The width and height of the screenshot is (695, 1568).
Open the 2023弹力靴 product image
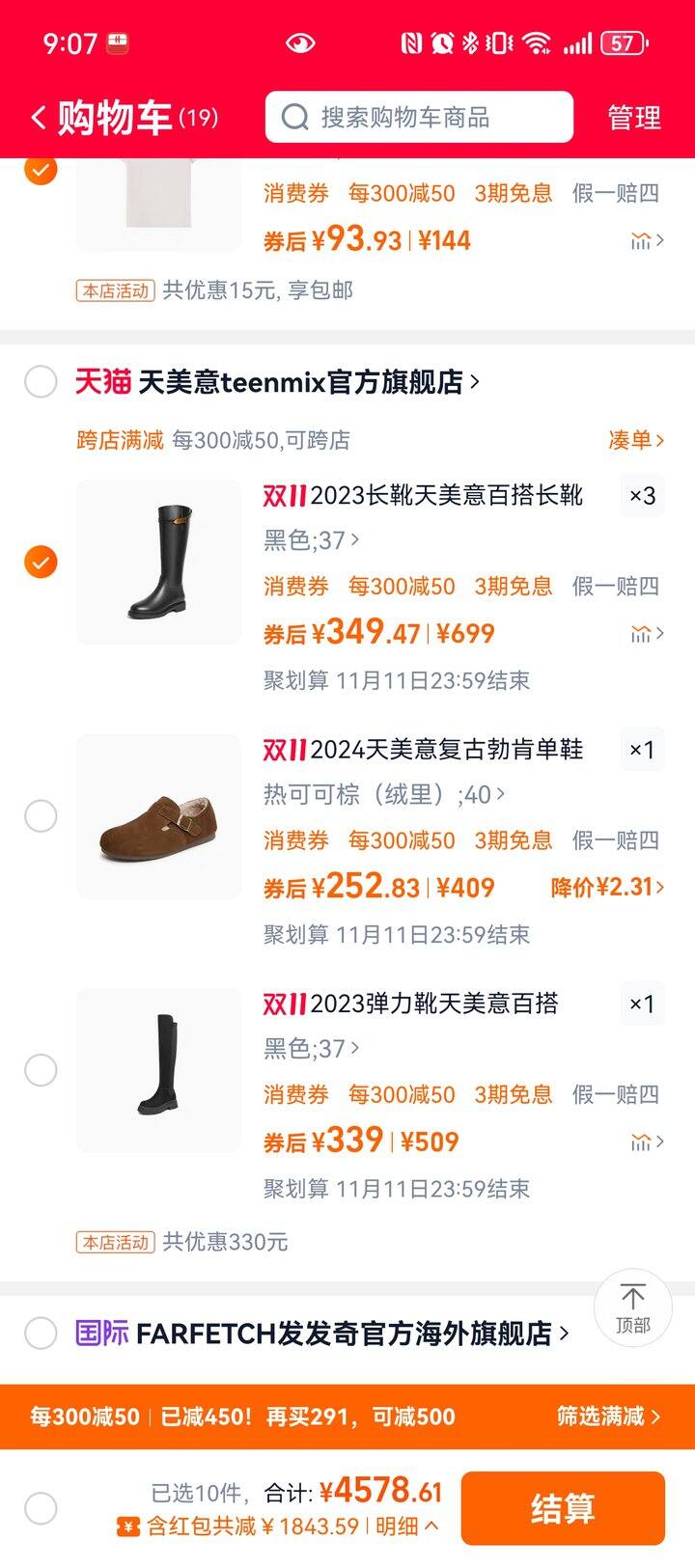(x=158, y=1070)
